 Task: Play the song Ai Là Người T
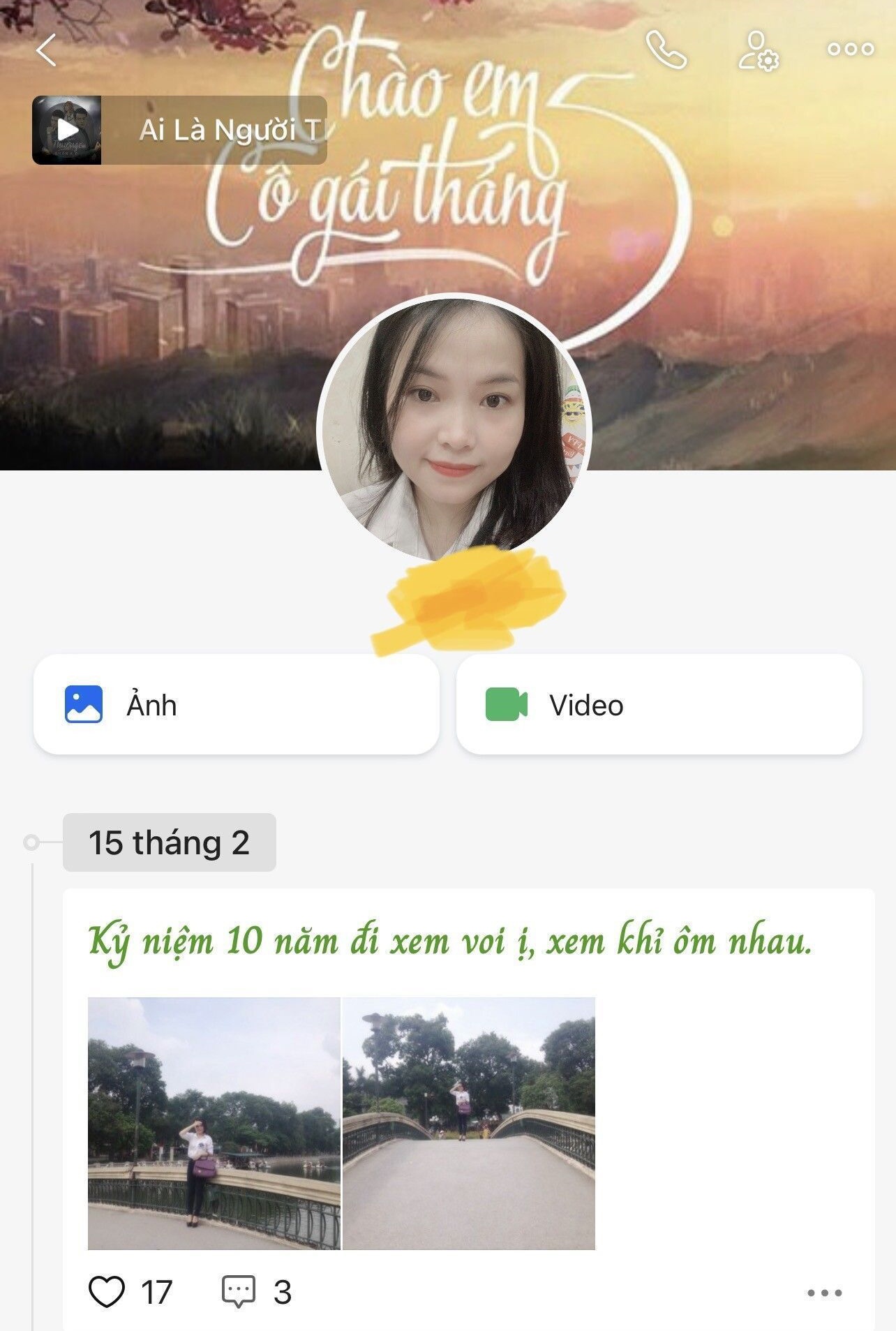tap(67, 131)
